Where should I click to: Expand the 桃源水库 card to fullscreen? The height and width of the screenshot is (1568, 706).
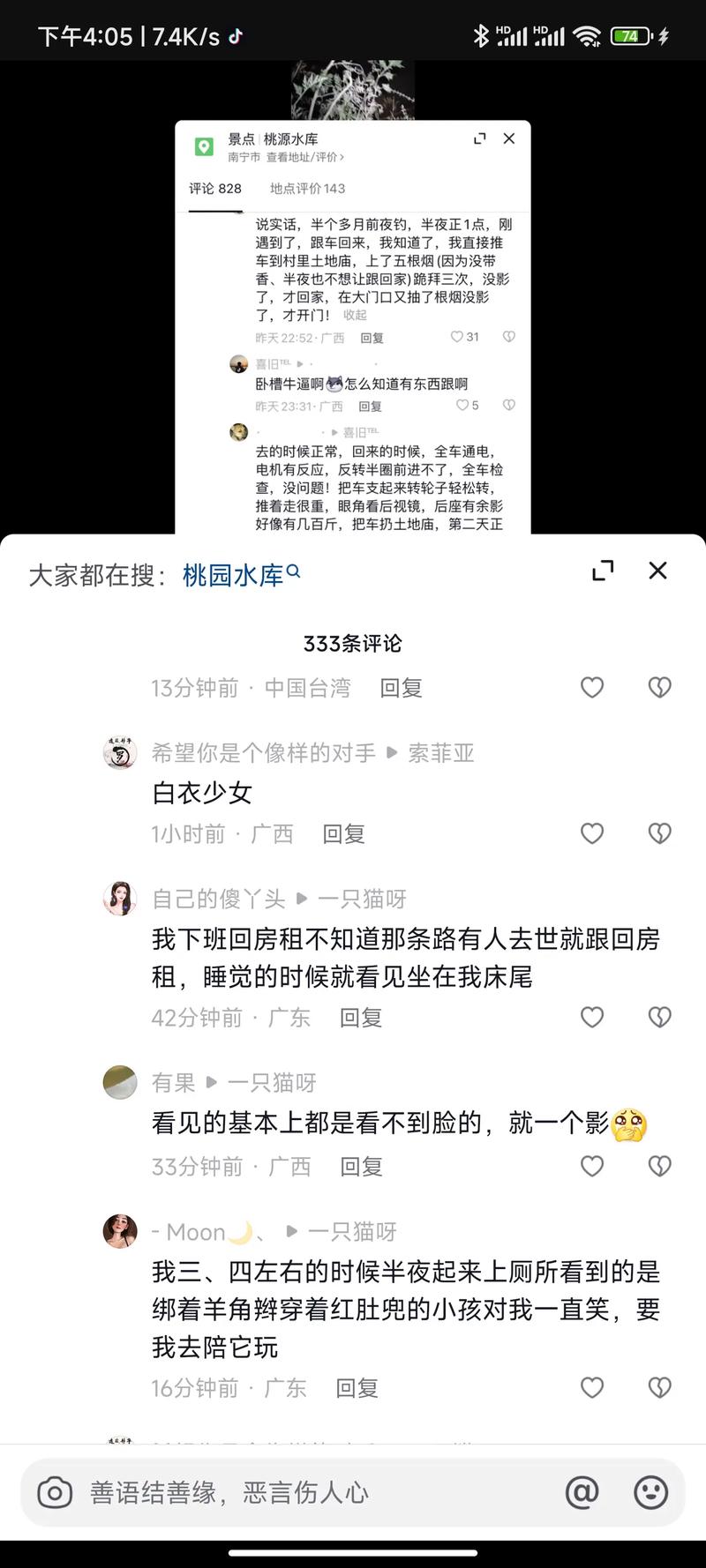(x=479, y=138)
